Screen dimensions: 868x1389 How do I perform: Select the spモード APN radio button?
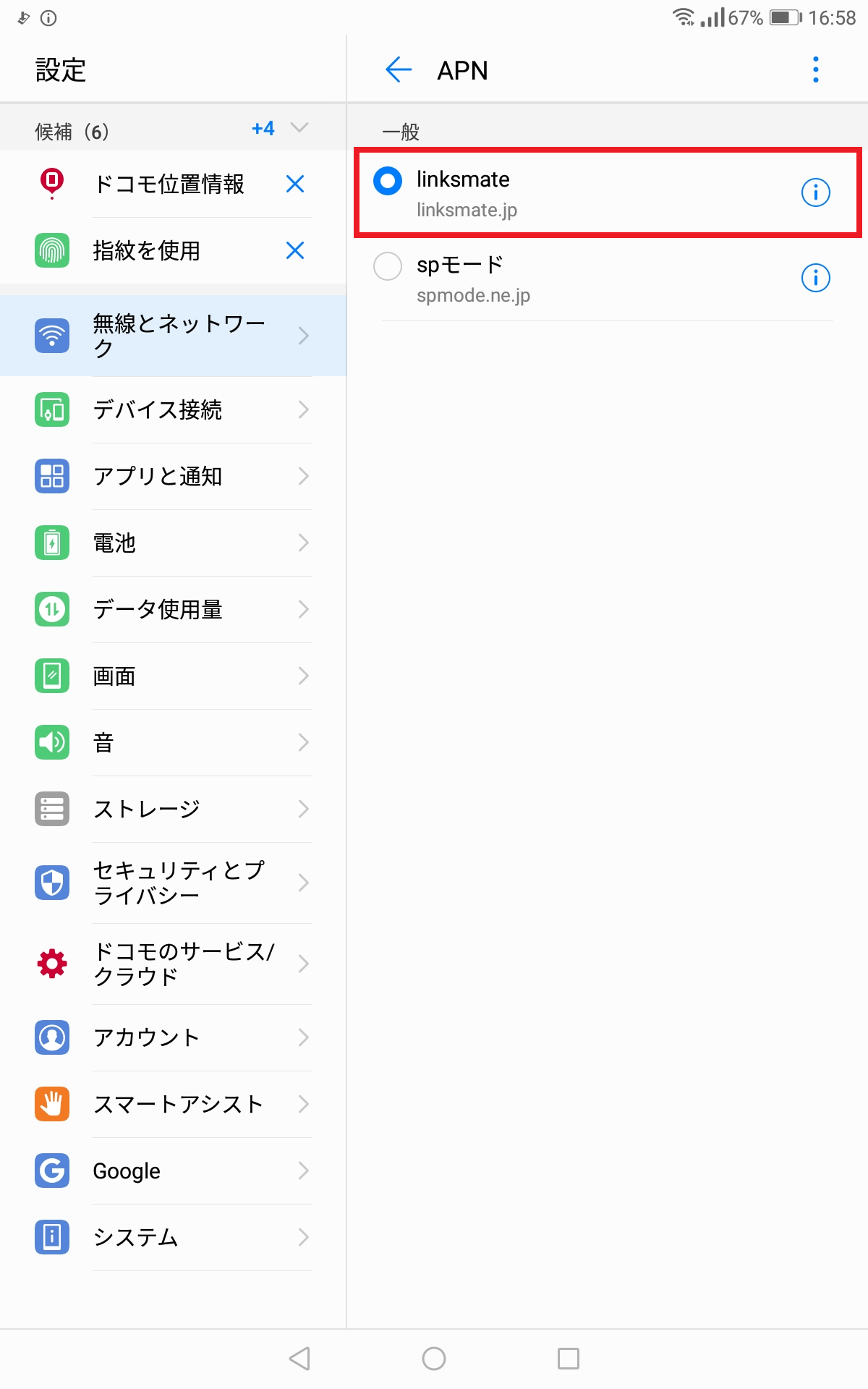click(388, 266)
